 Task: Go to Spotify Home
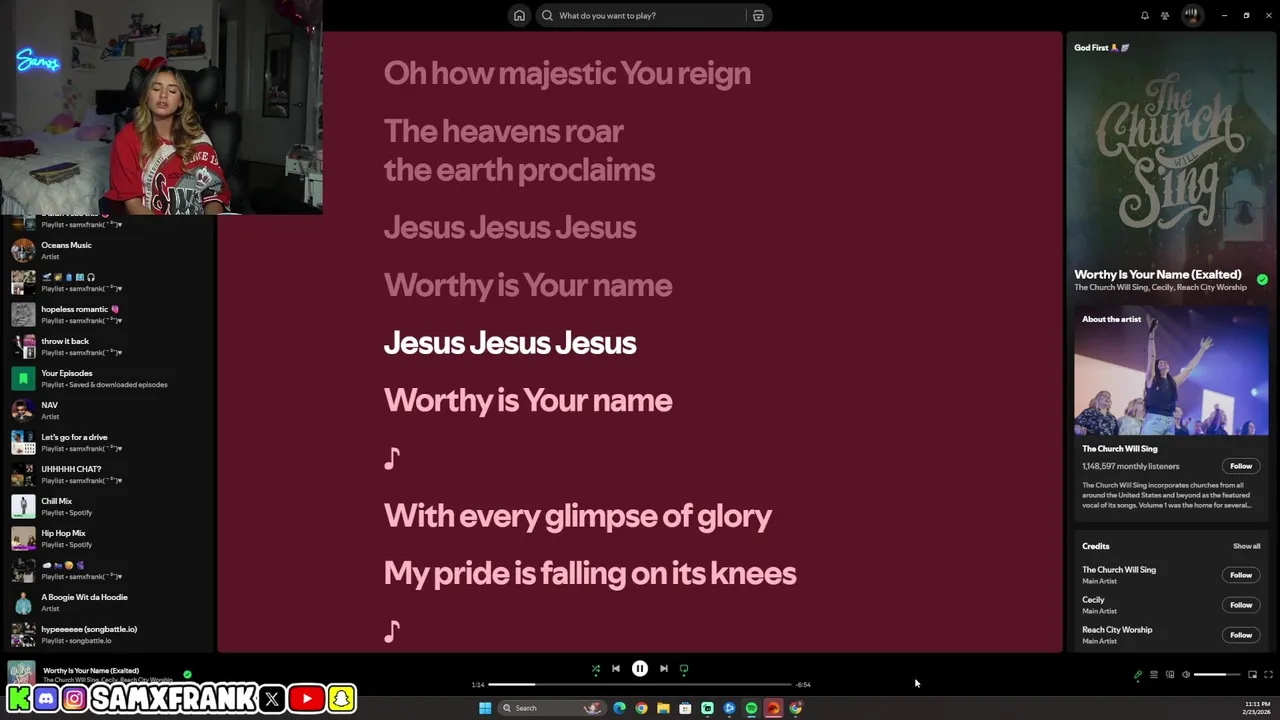[519, 15]
